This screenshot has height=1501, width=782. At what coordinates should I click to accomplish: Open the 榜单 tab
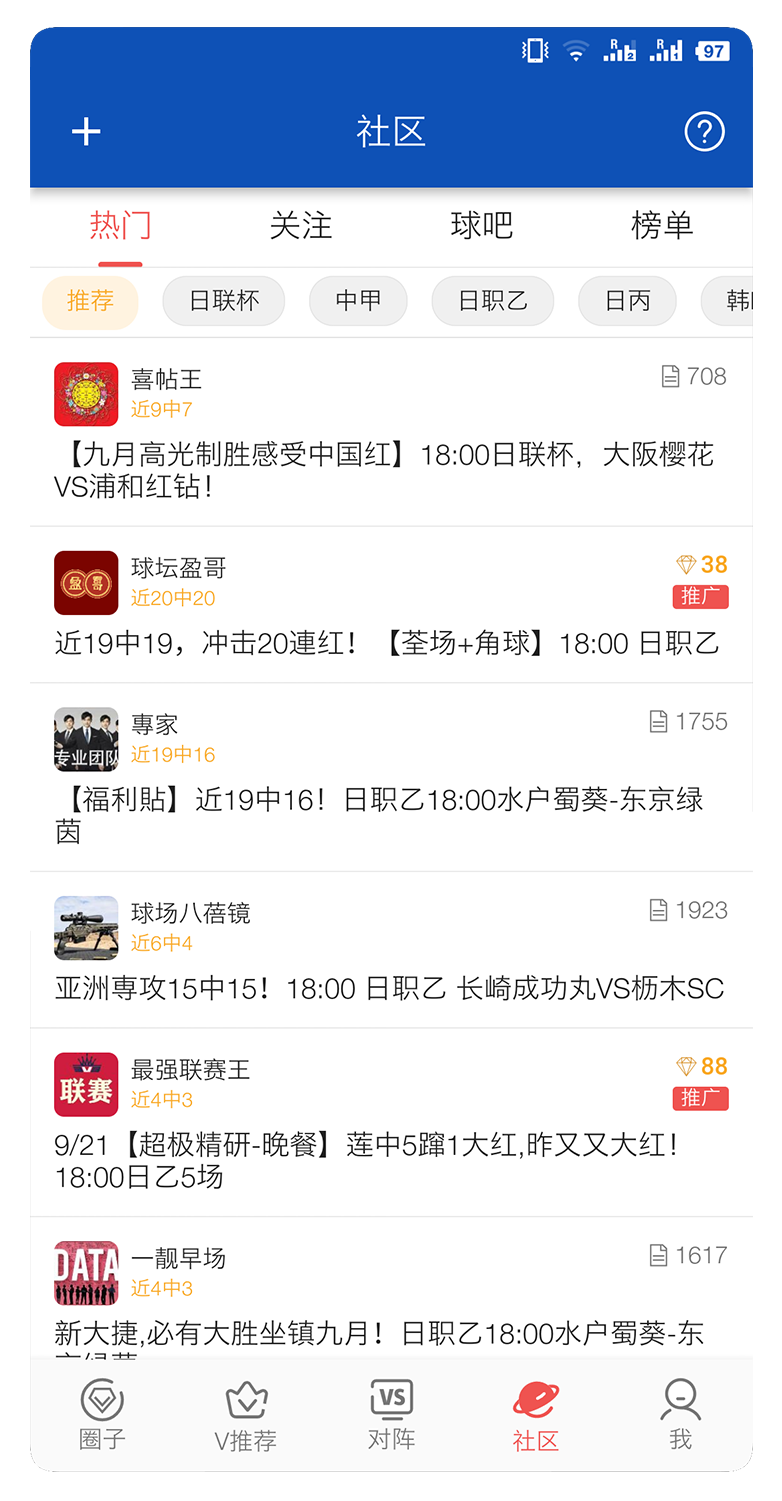tap(661, 226)
